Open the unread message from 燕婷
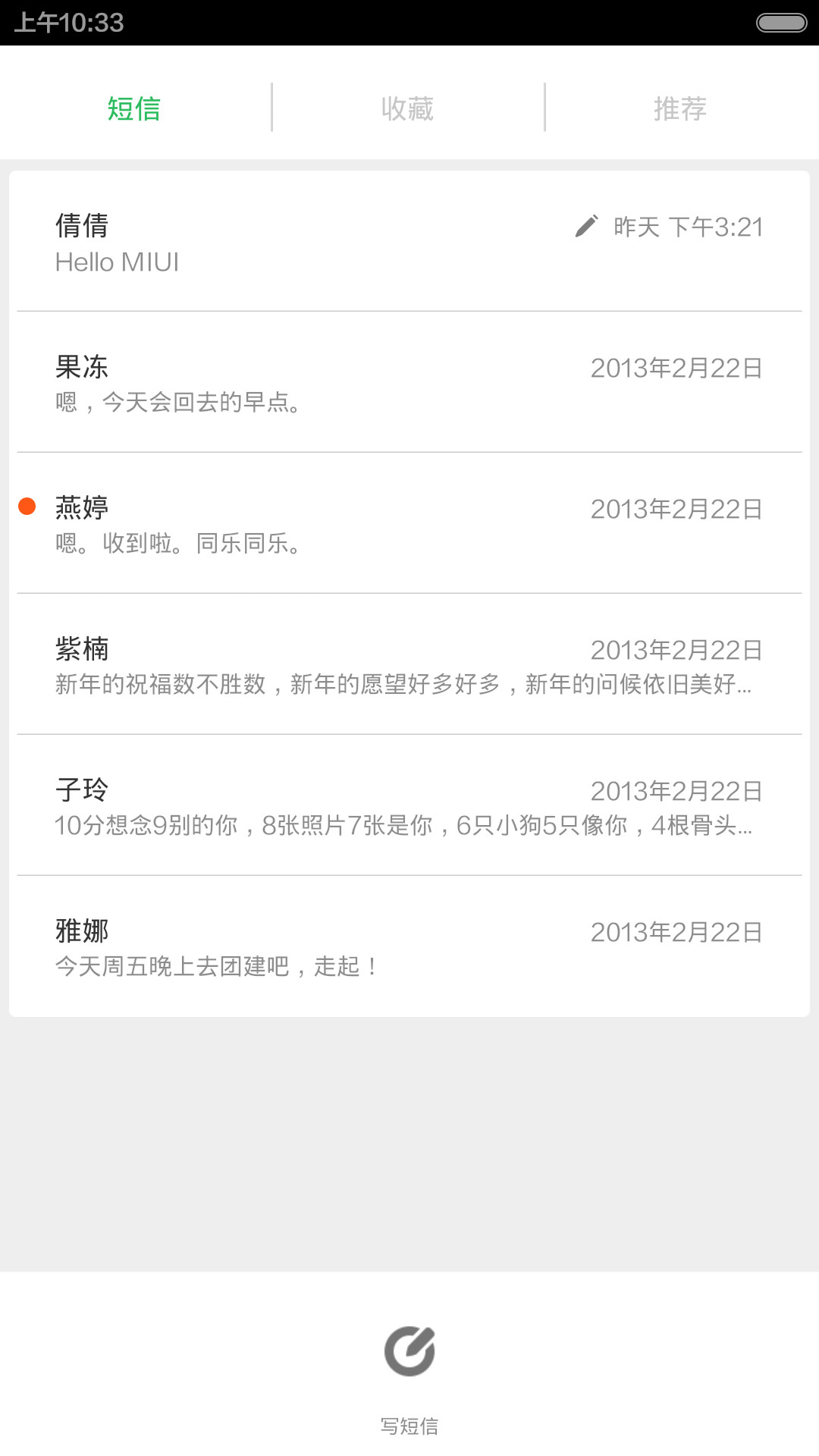 pyautogui.click(x=409, y=523)
